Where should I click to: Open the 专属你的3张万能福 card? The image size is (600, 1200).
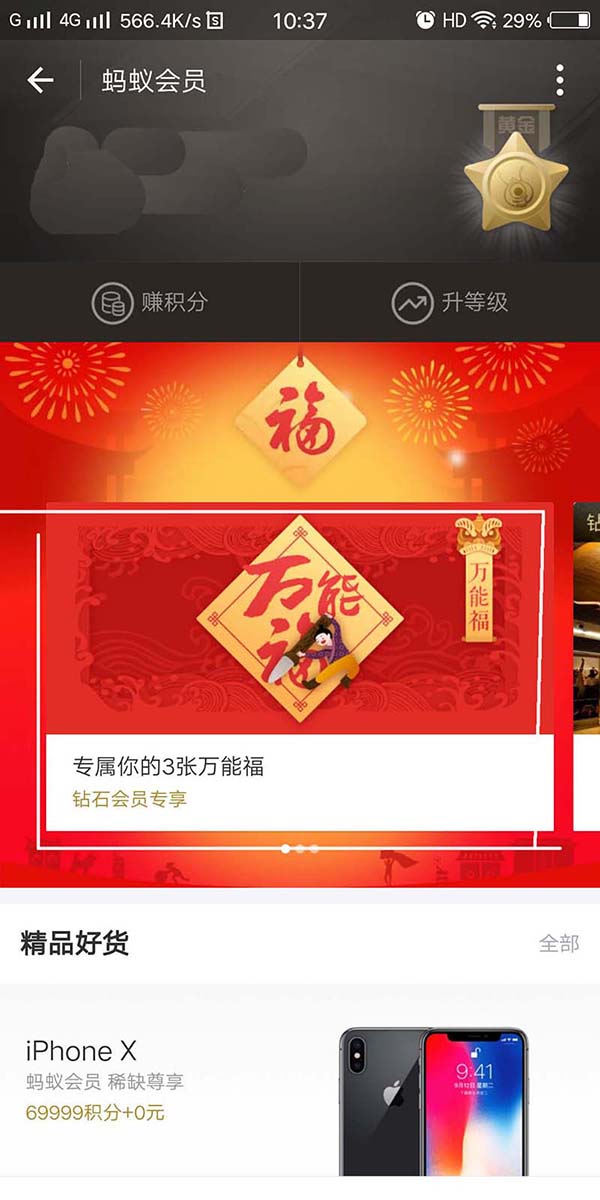point(300,665)
